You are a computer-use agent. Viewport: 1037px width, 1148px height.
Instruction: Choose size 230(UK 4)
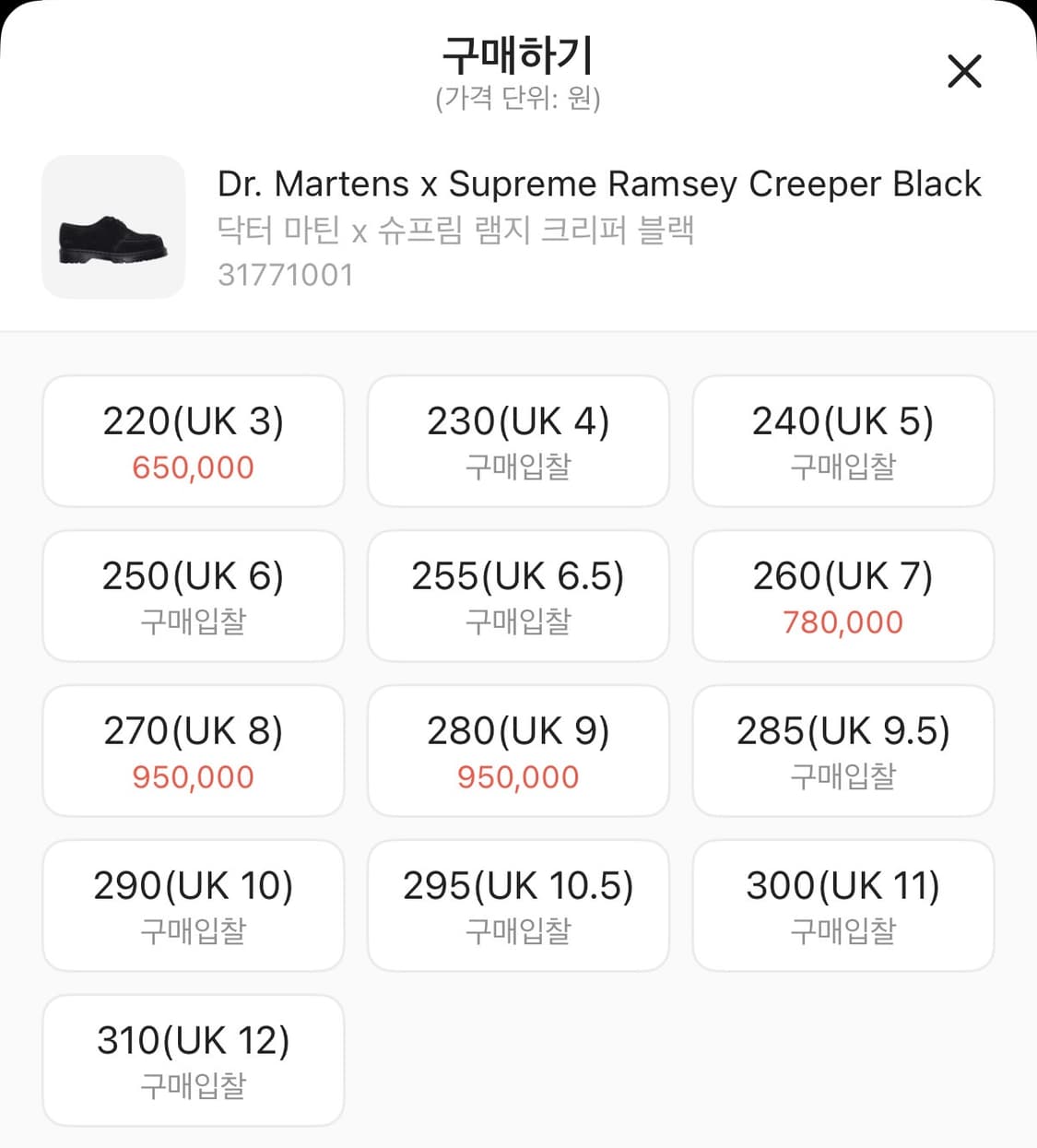pos(518,441)
